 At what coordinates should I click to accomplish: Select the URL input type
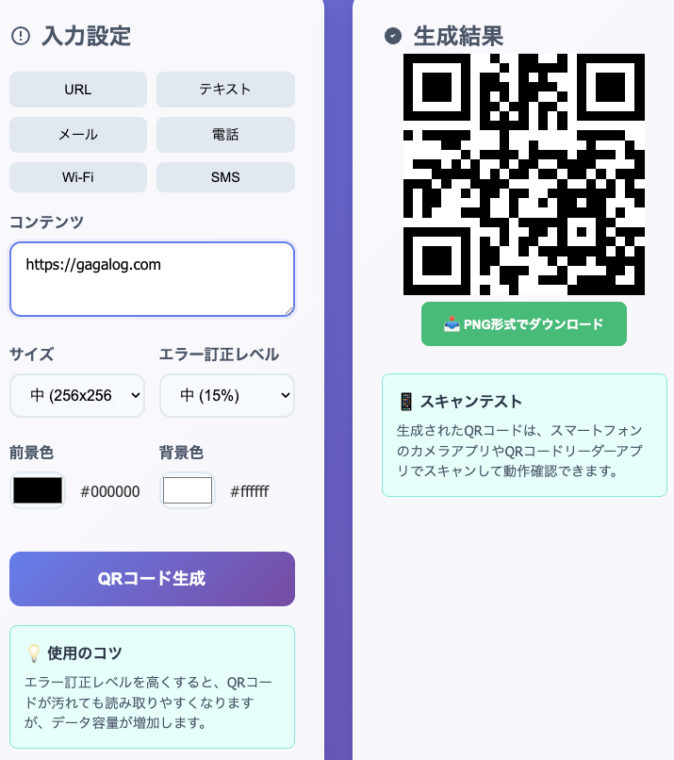click(x=78, y=89)
